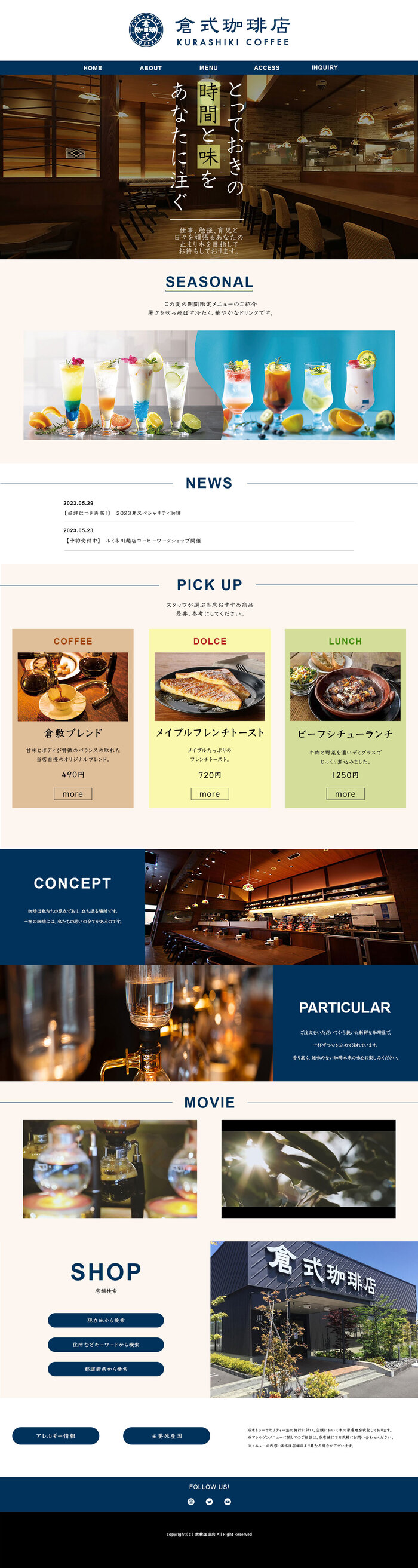
Task: Open the INQUIRY page
Action: point(324,67)
